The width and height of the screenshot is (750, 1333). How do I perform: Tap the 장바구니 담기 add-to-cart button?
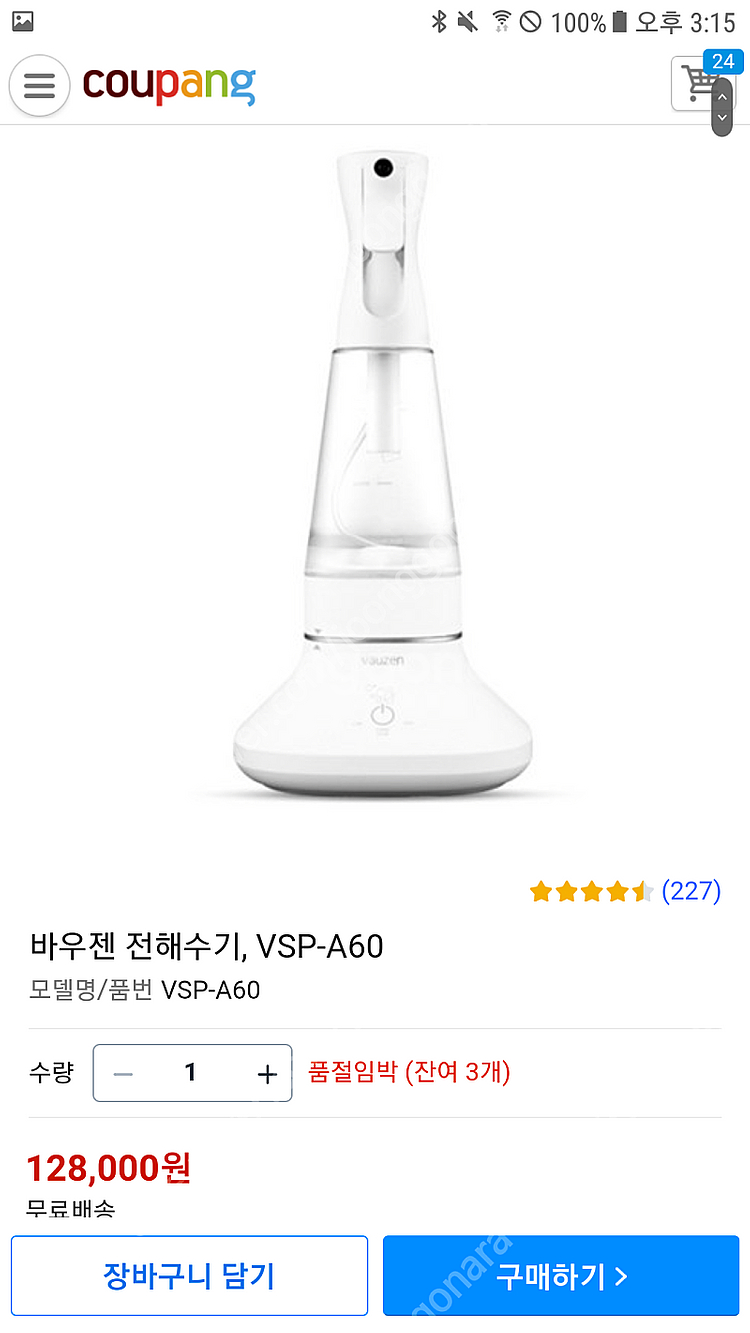pos(189,1276)
